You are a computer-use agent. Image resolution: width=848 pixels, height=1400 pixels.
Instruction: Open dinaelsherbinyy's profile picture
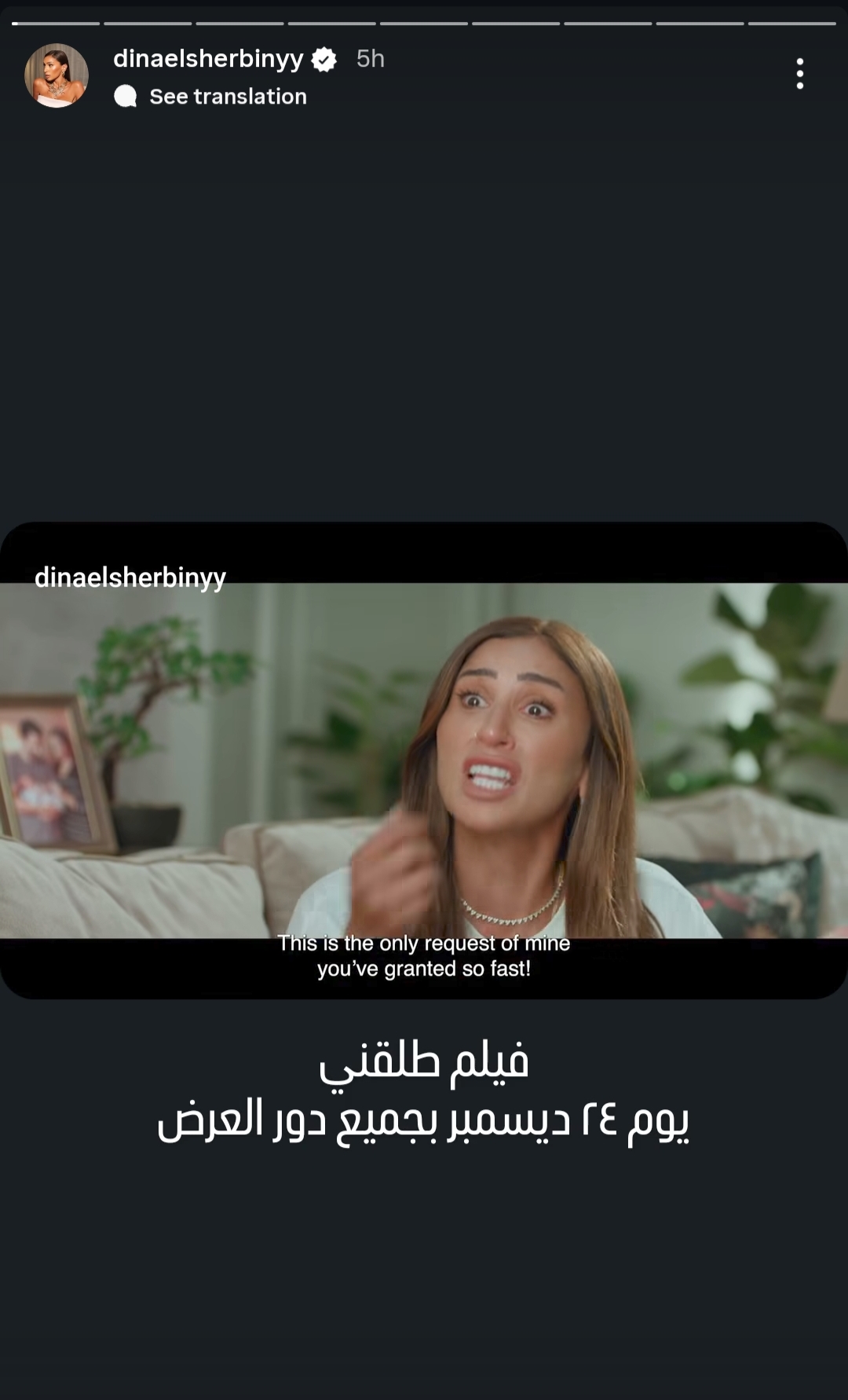(57, 75)
